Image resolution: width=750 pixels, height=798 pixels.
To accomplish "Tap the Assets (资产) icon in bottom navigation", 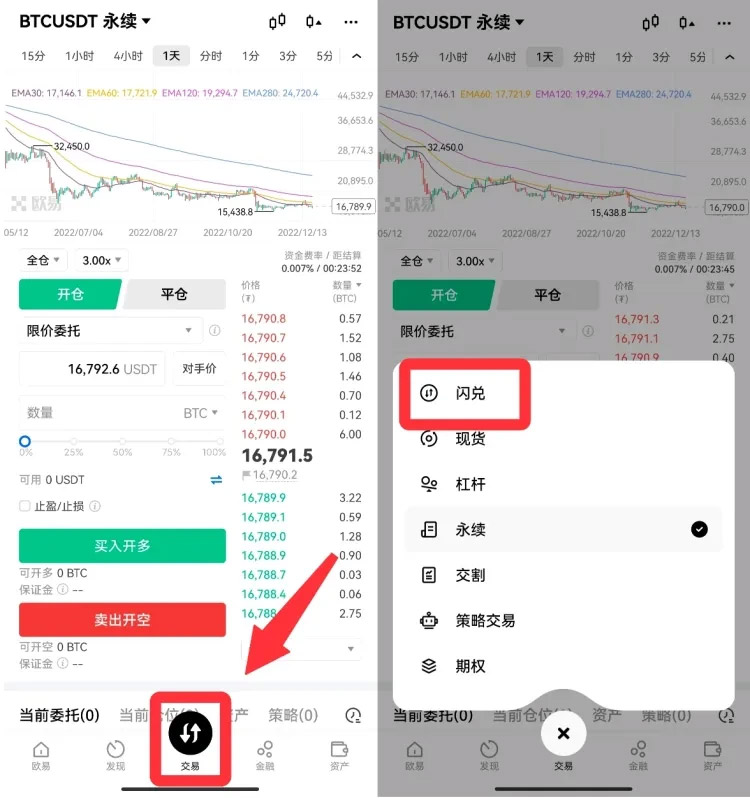I will click(x=339, y=750).
